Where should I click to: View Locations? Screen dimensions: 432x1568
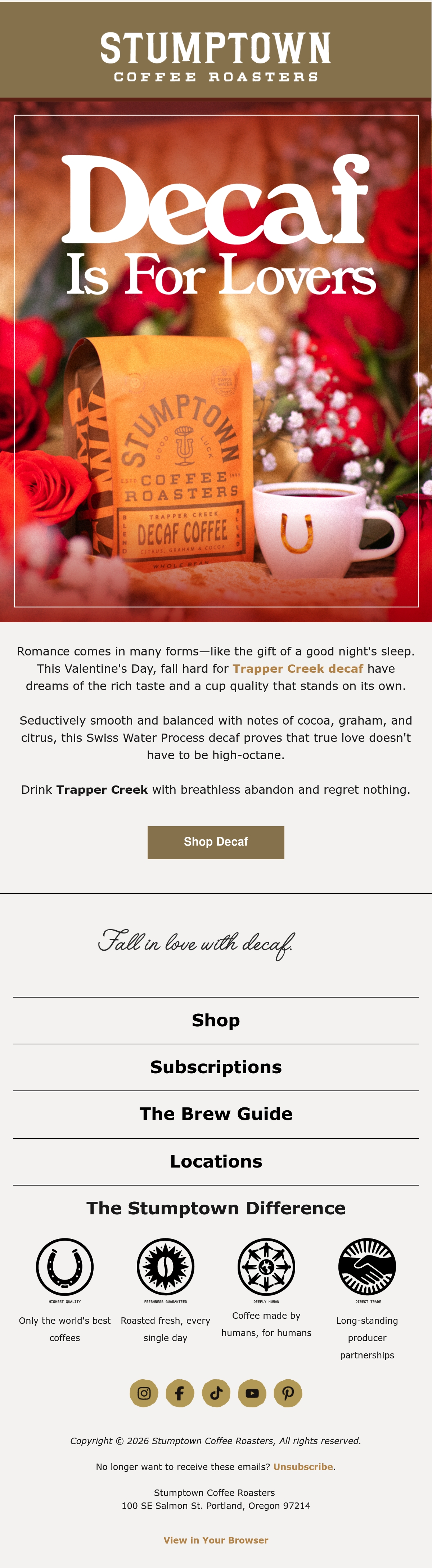216,1161
